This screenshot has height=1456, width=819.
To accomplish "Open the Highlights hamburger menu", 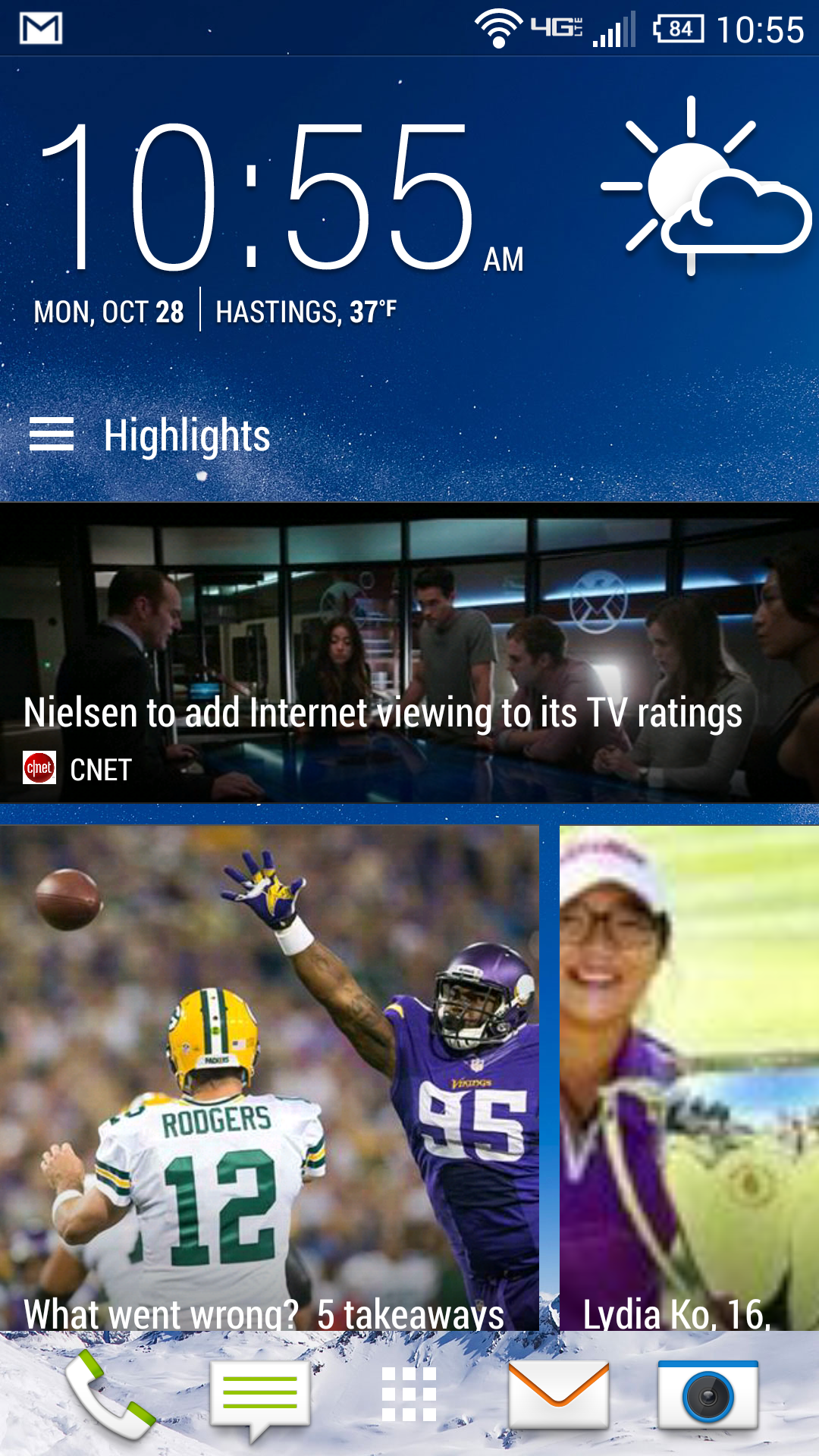I will pyautogui.click(x=52, y=435).
